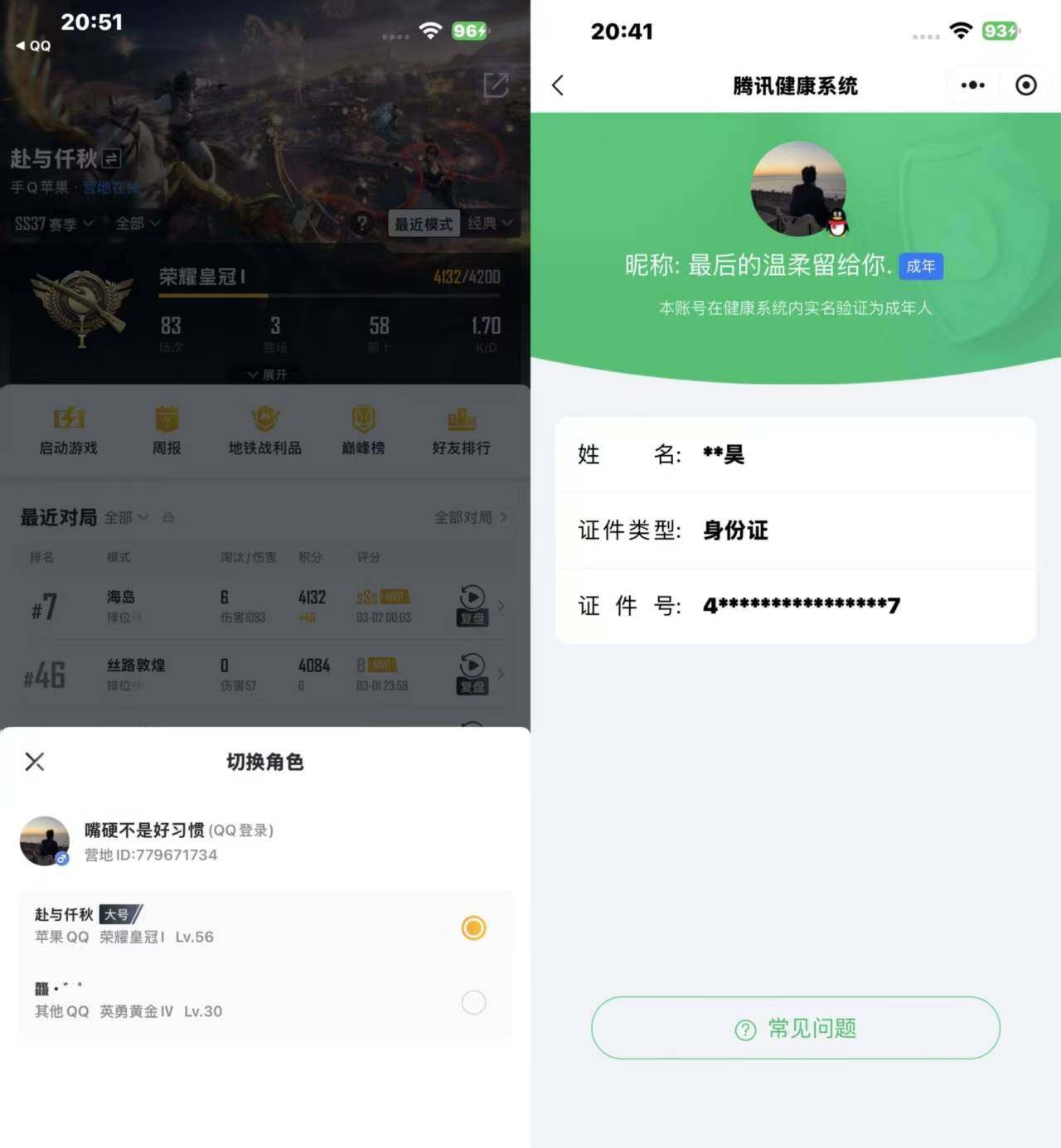Tap the share icon at top of game profile
Viewport: 1061px width, 1148px height.
pos(496,85)
